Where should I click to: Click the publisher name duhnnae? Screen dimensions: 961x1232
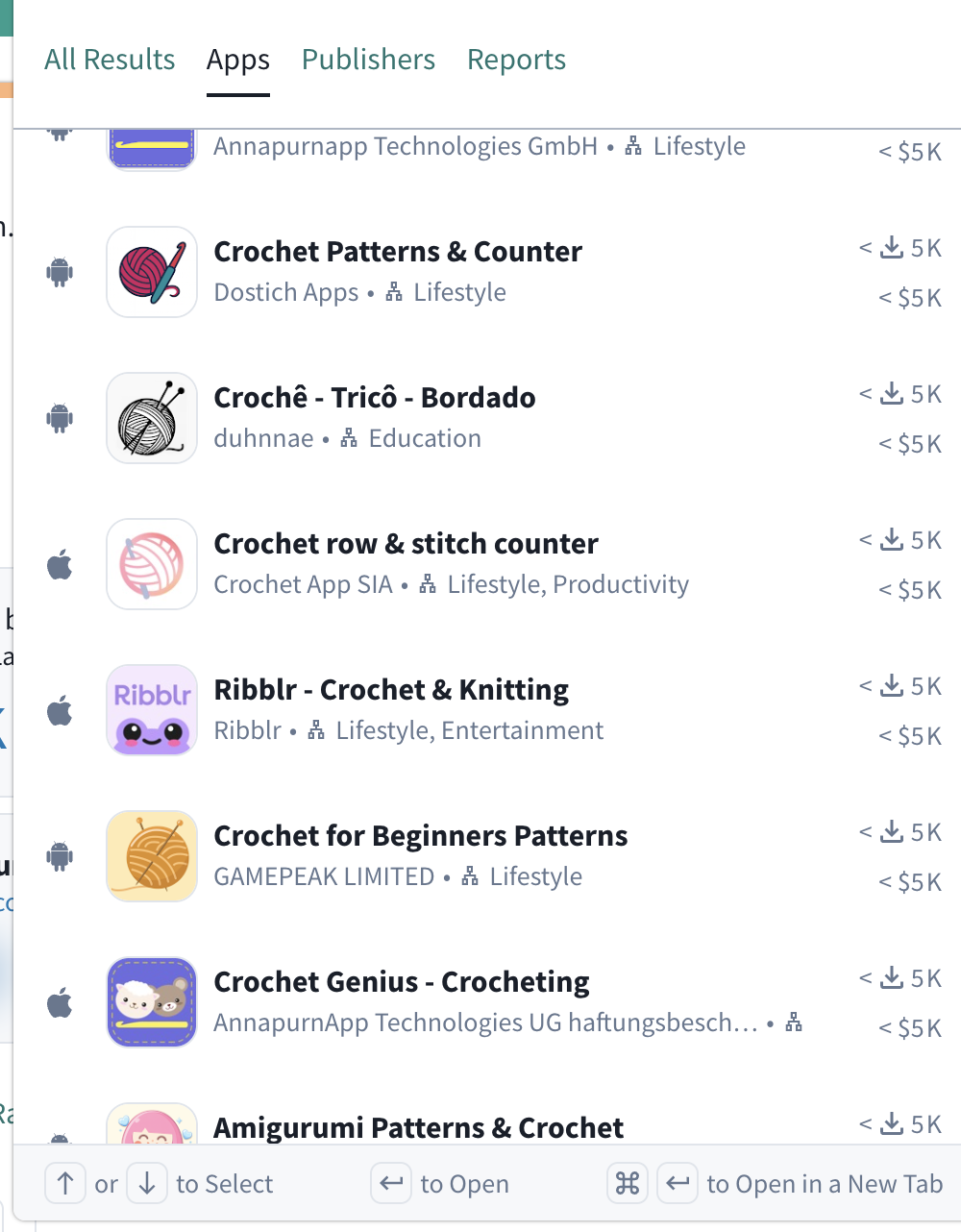[264, 437]
